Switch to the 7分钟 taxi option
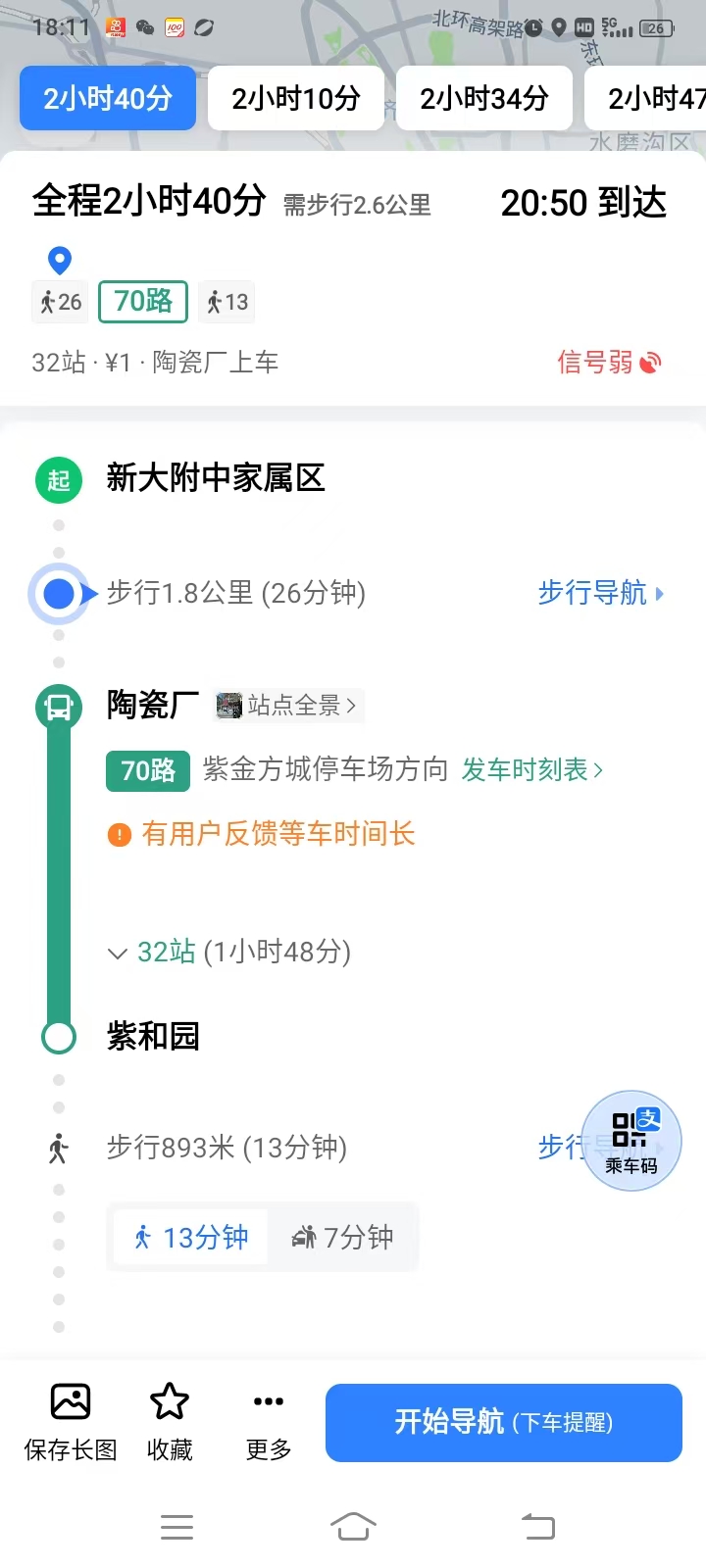Viewport: 706px width, 1568px height. click(343, 1237)
